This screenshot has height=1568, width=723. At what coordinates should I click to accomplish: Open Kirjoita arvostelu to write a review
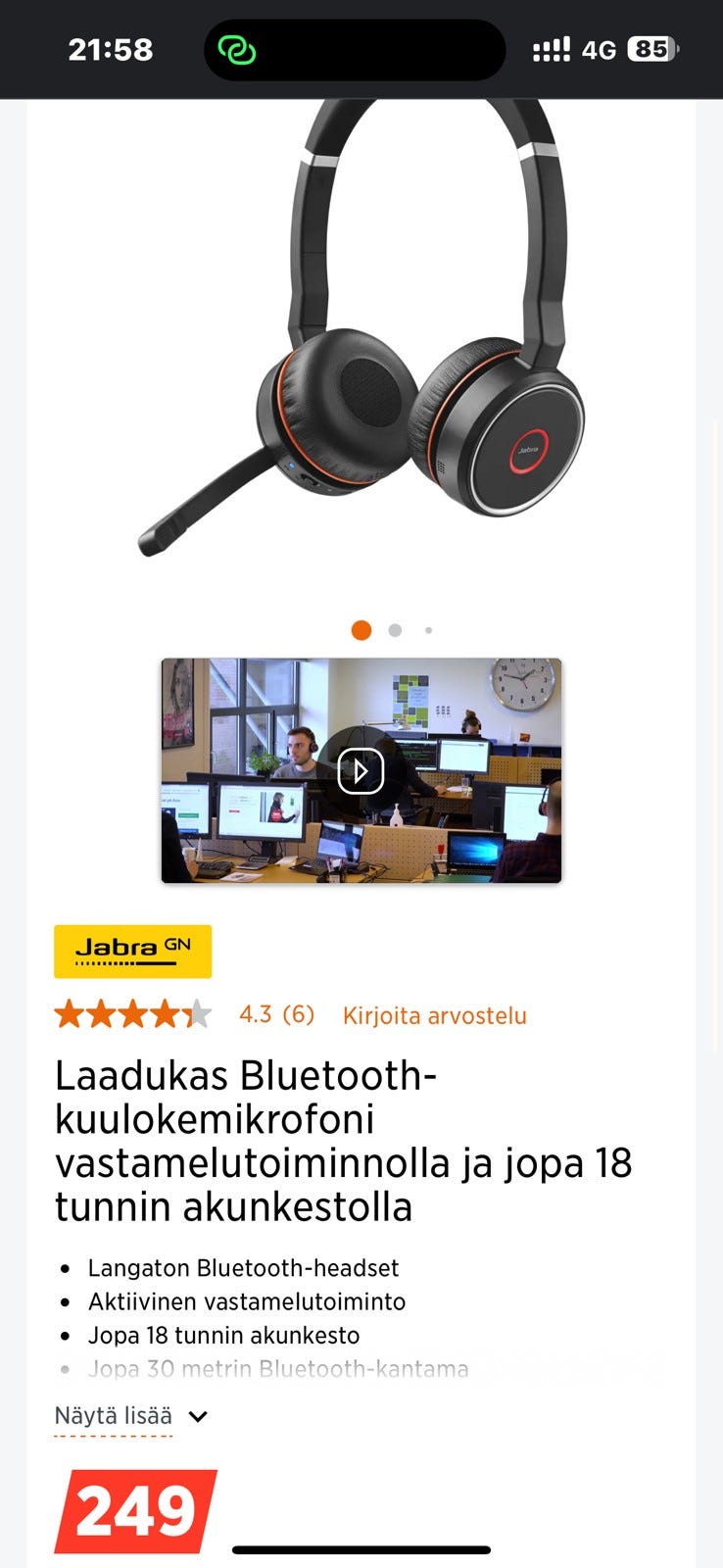click(x=435, y=1014)
